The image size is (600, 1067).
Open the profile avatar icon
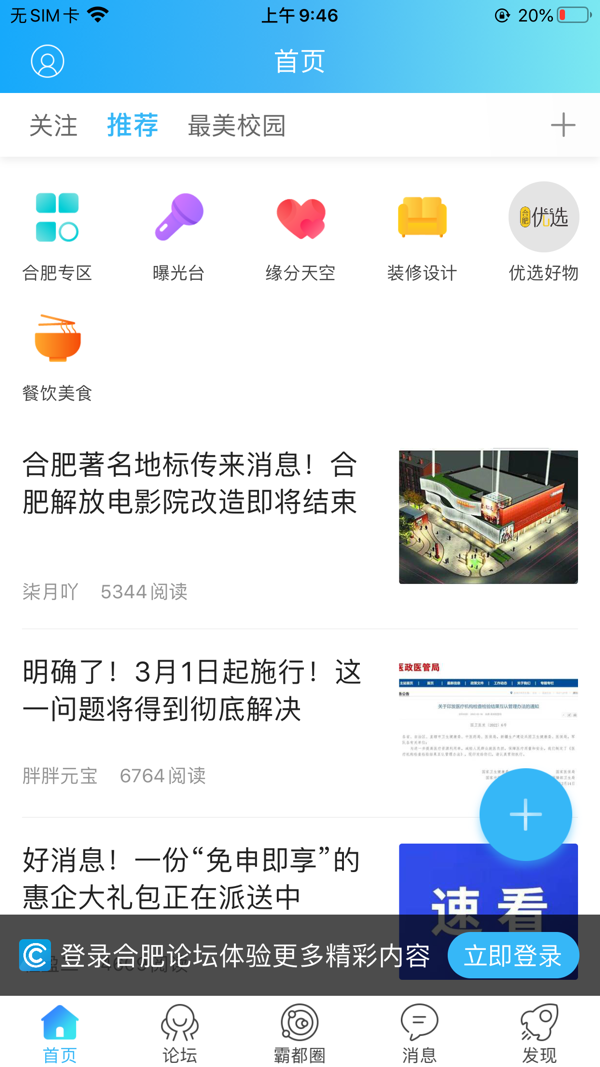pos(47,61)
